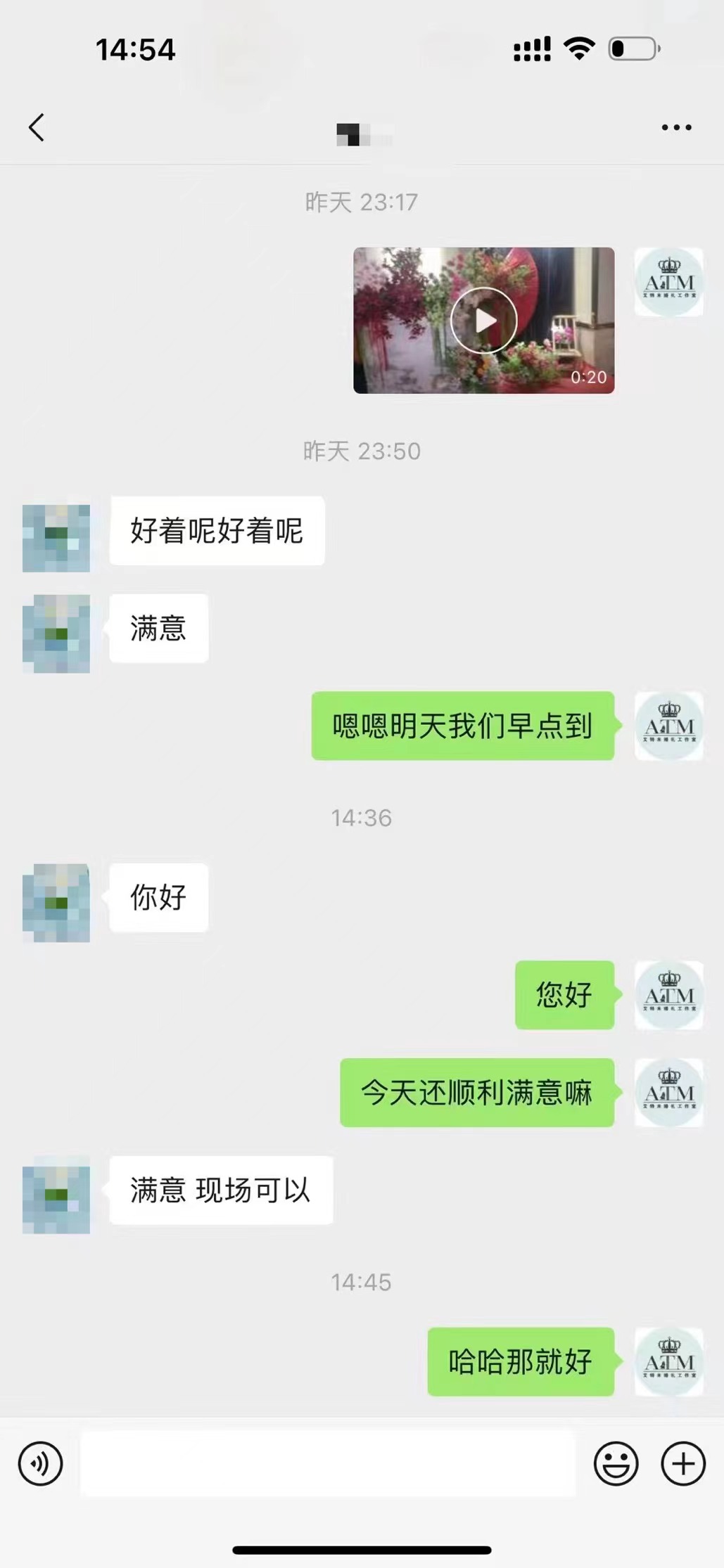Open the emoji sticker panel
This screenshot has height=1568, width=724.
click(x=616, y=1464)
